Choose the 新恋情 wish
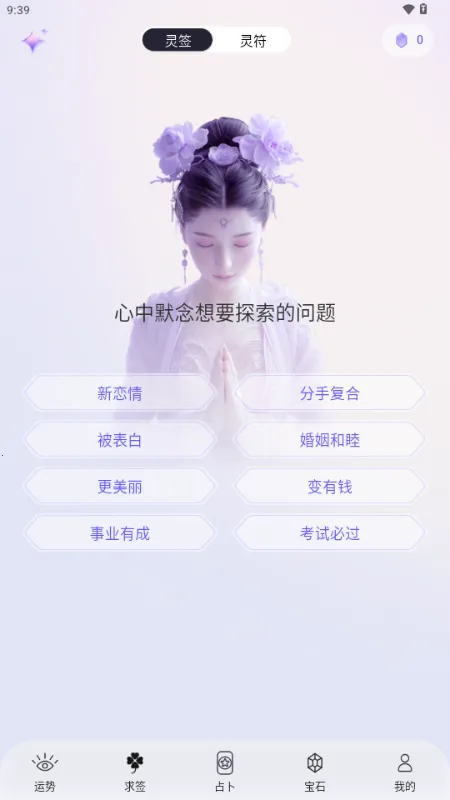Viewport: 450px width, 800px height. coord(120,393)
